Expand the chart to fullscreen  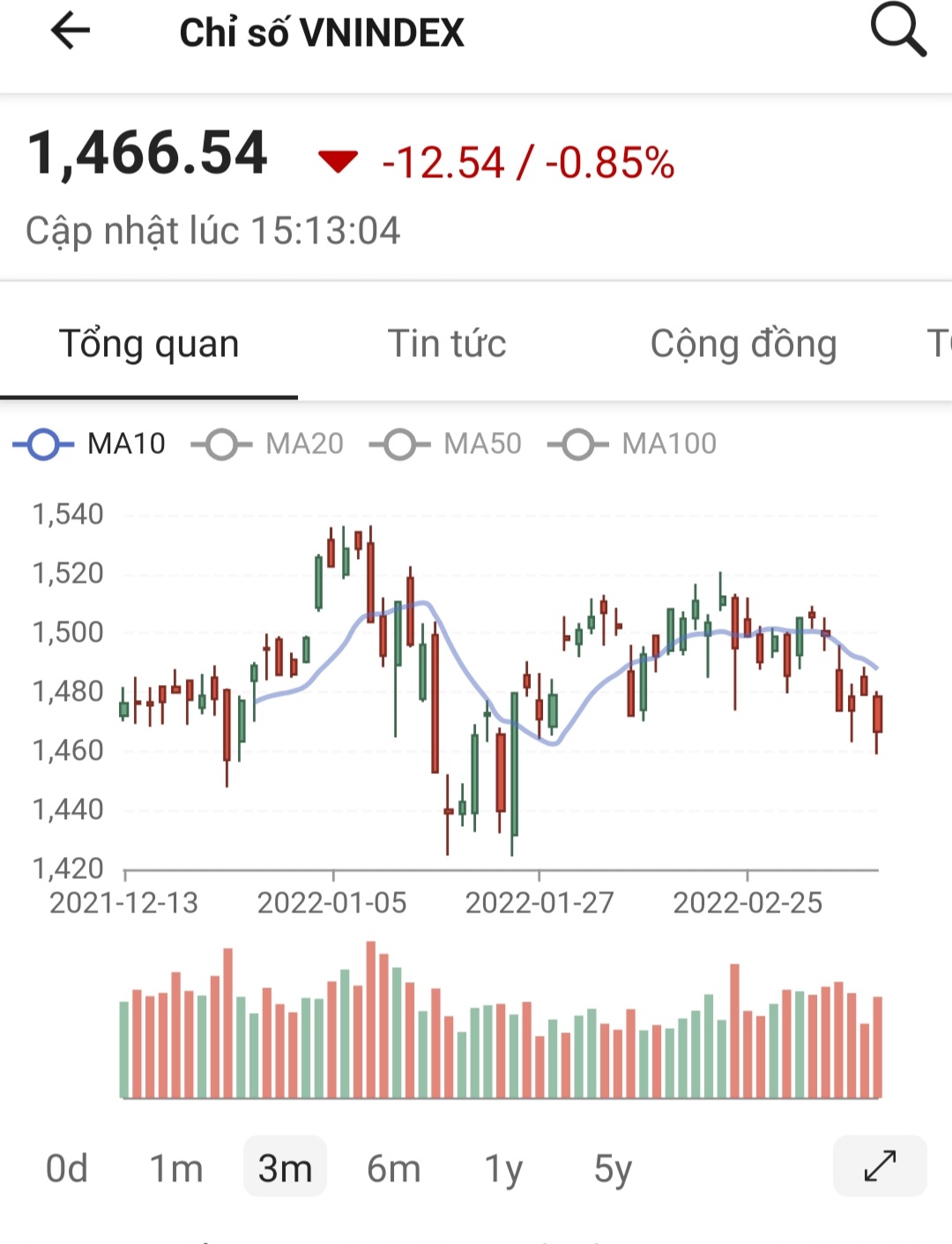(880, 1166)
